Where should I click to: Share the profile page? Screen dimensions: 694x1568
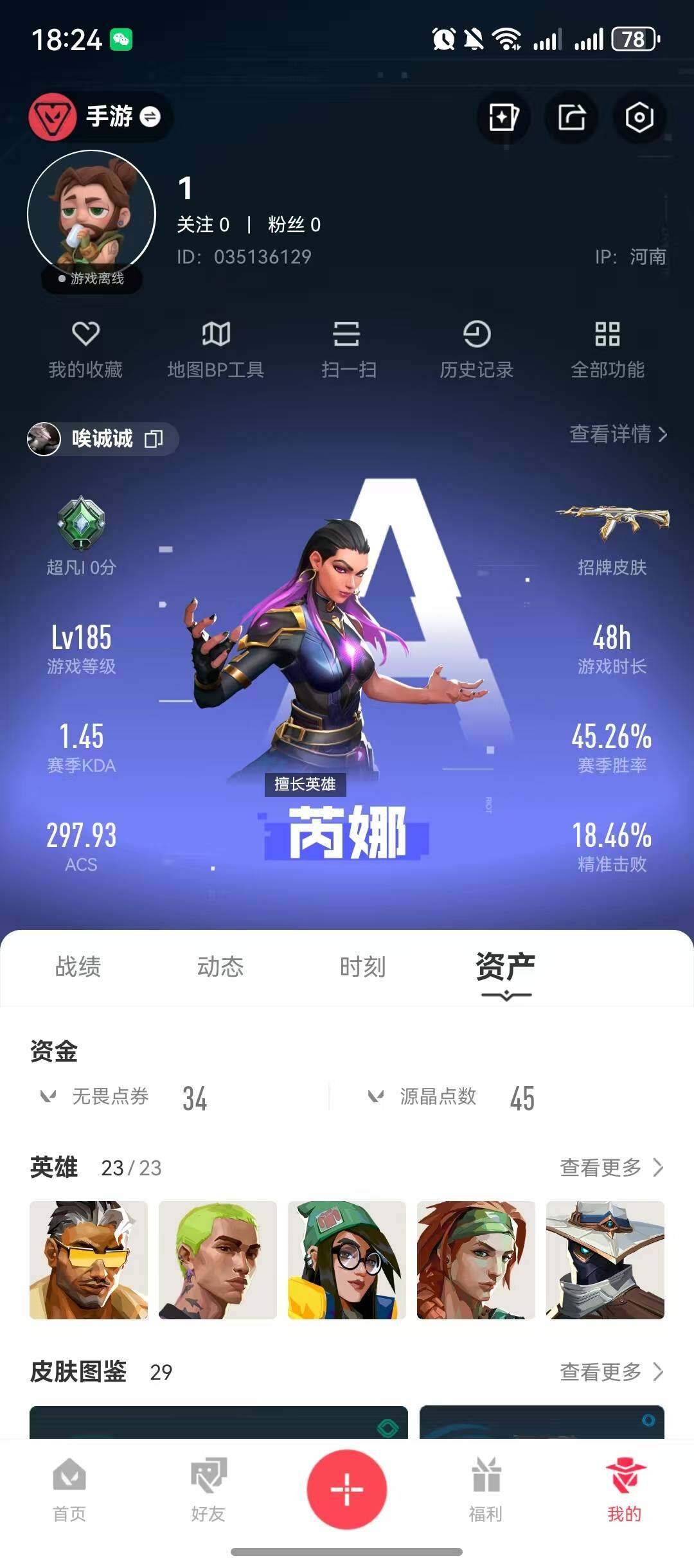tap(571, 118)
